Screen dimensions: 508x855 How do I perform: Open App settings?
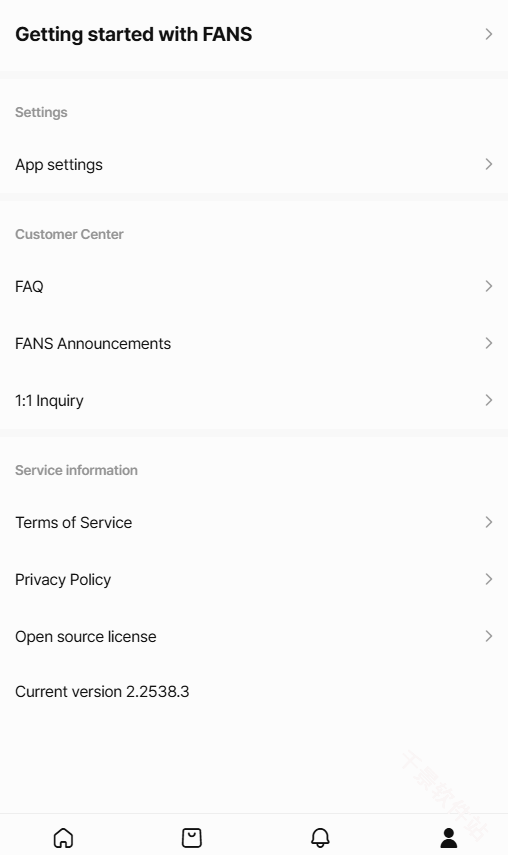[254, 164]
